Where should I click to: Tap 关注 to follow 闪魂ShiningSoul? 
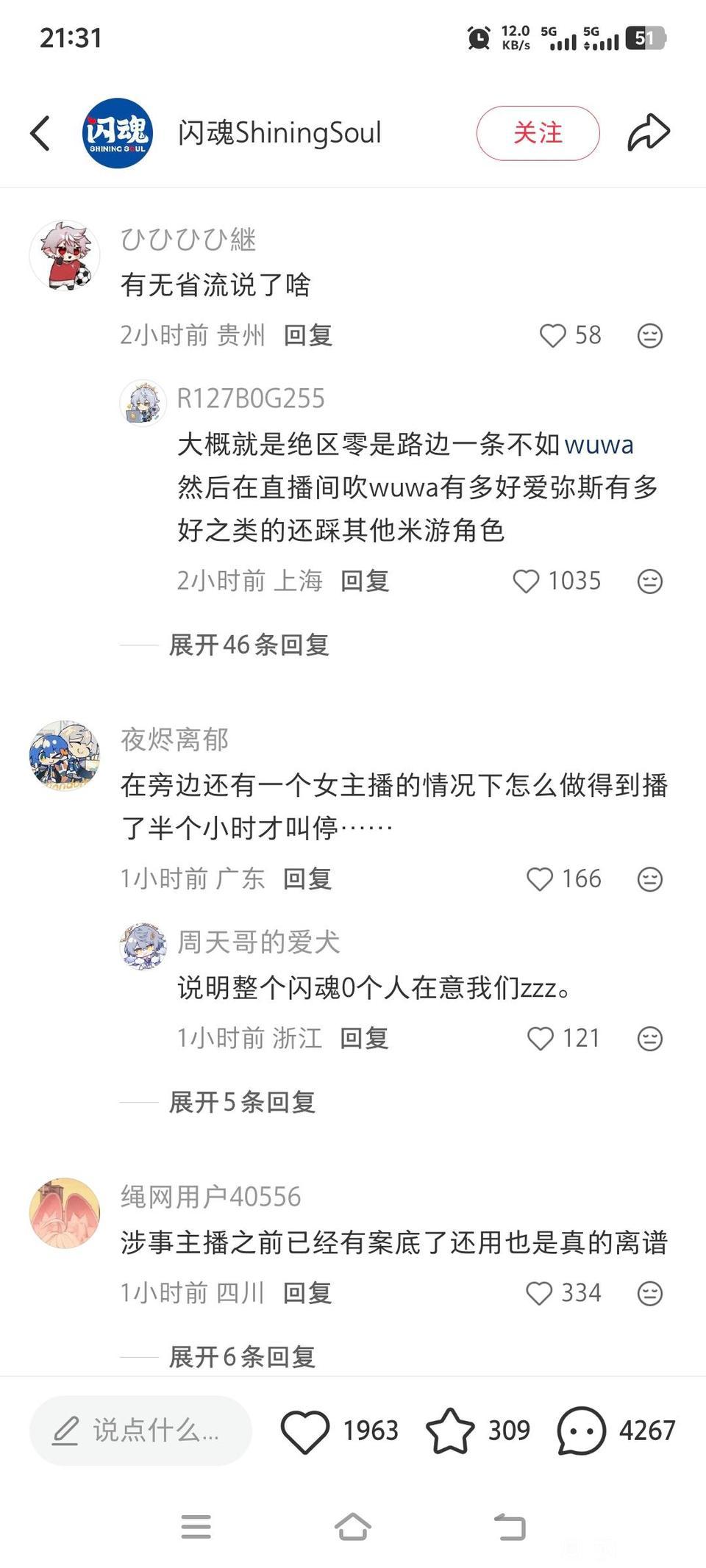[538, 133]
